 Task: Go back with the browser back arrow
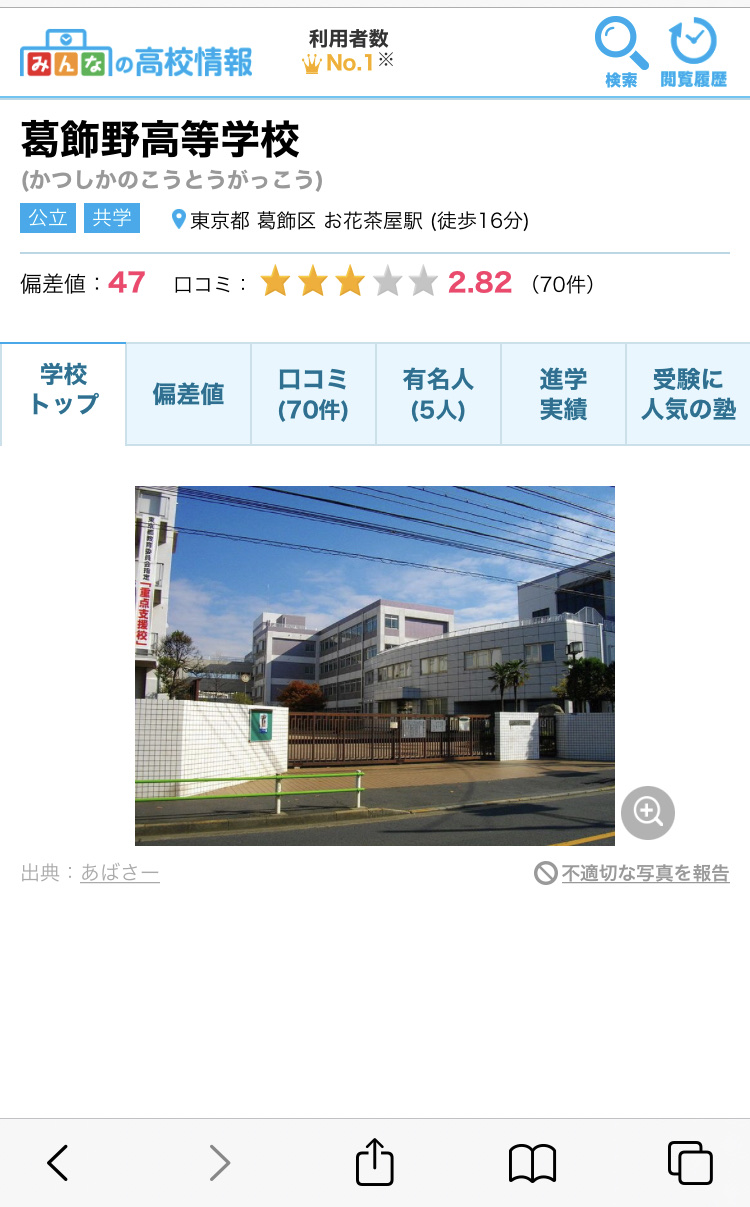pyautogui.click(x=58, y=1163)
